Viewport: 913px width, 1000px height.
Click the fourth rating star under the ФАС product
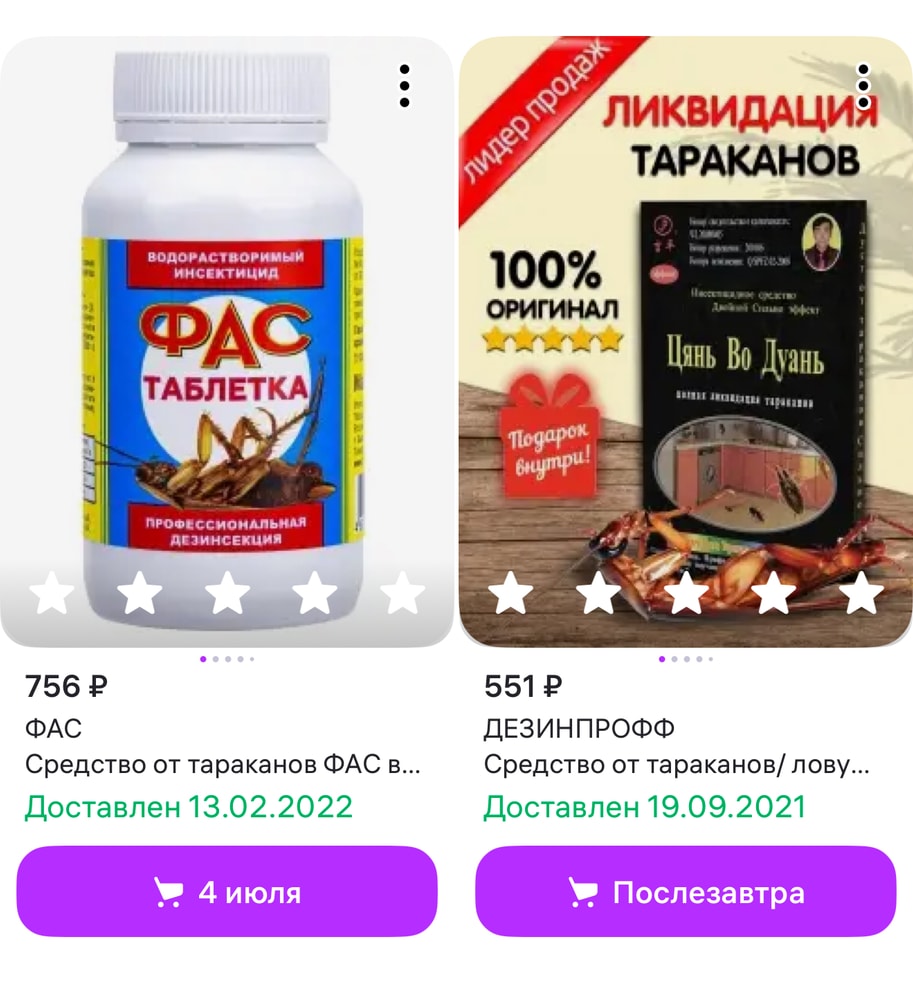(311, 592)
